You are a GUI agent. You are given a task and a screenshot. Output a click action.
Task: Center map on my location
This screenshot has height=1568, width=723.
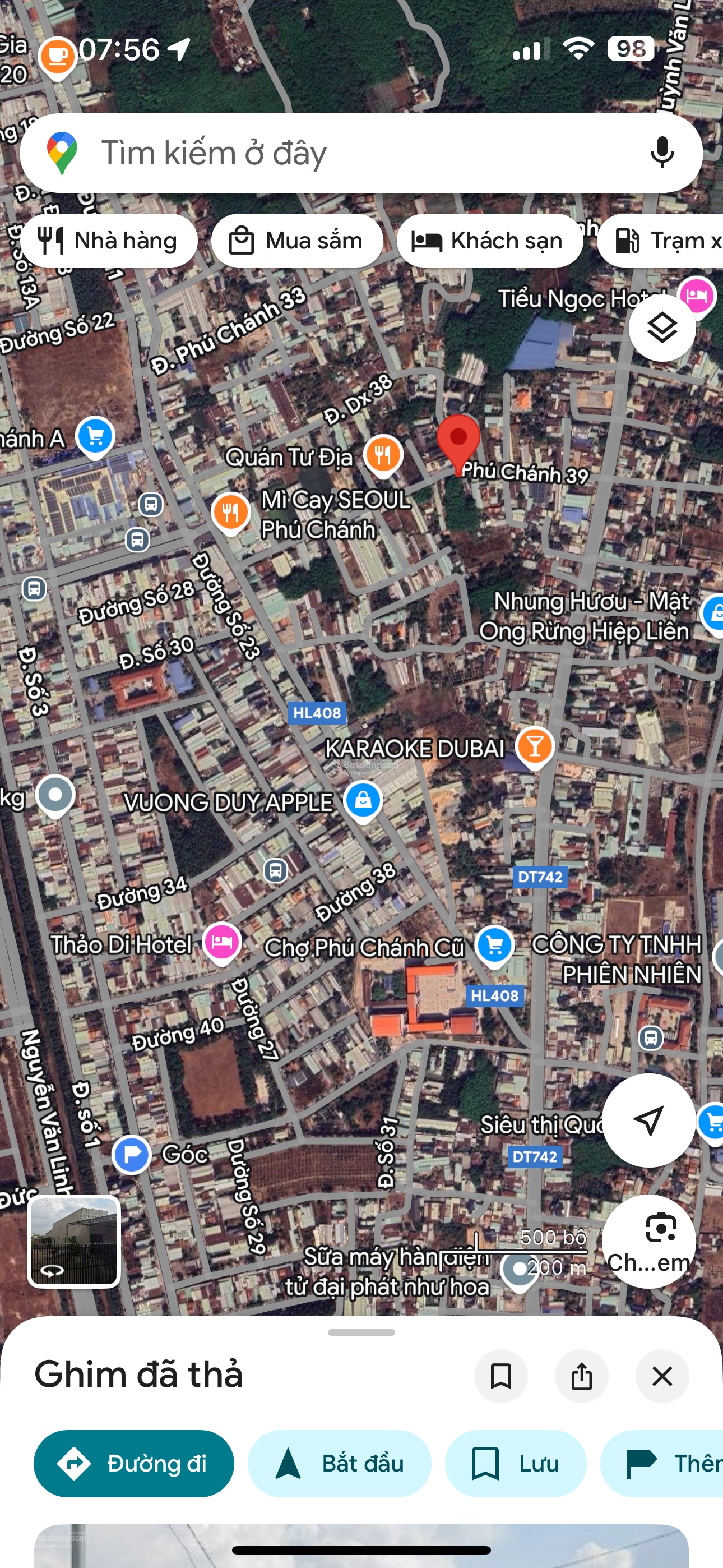648,1120
